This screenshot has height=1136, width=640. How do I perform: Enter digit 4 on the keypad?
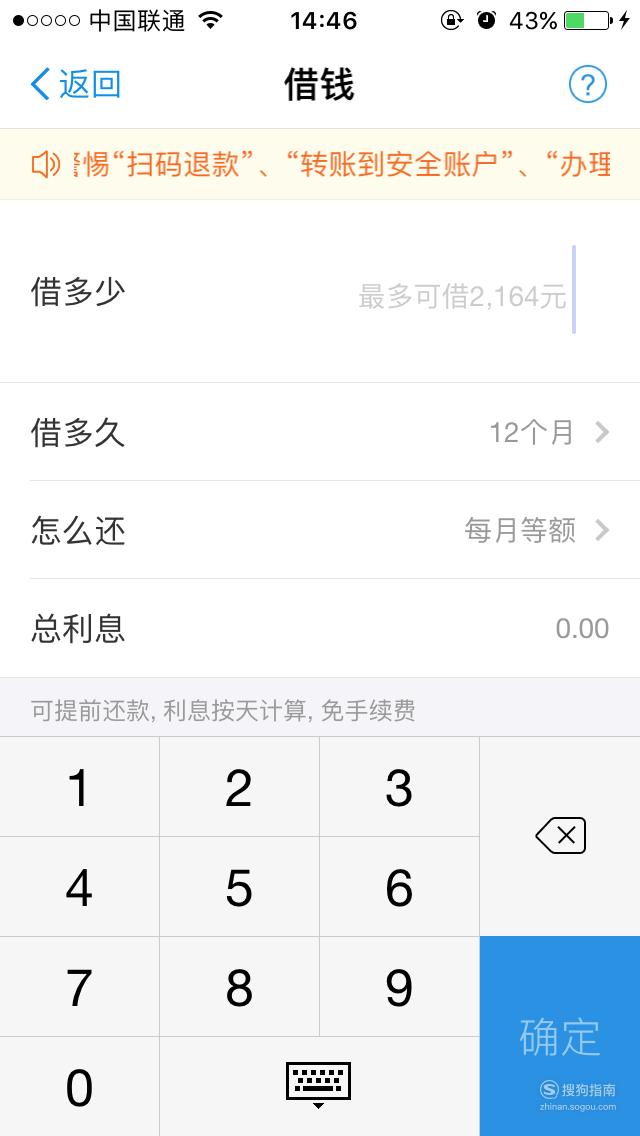80,887
